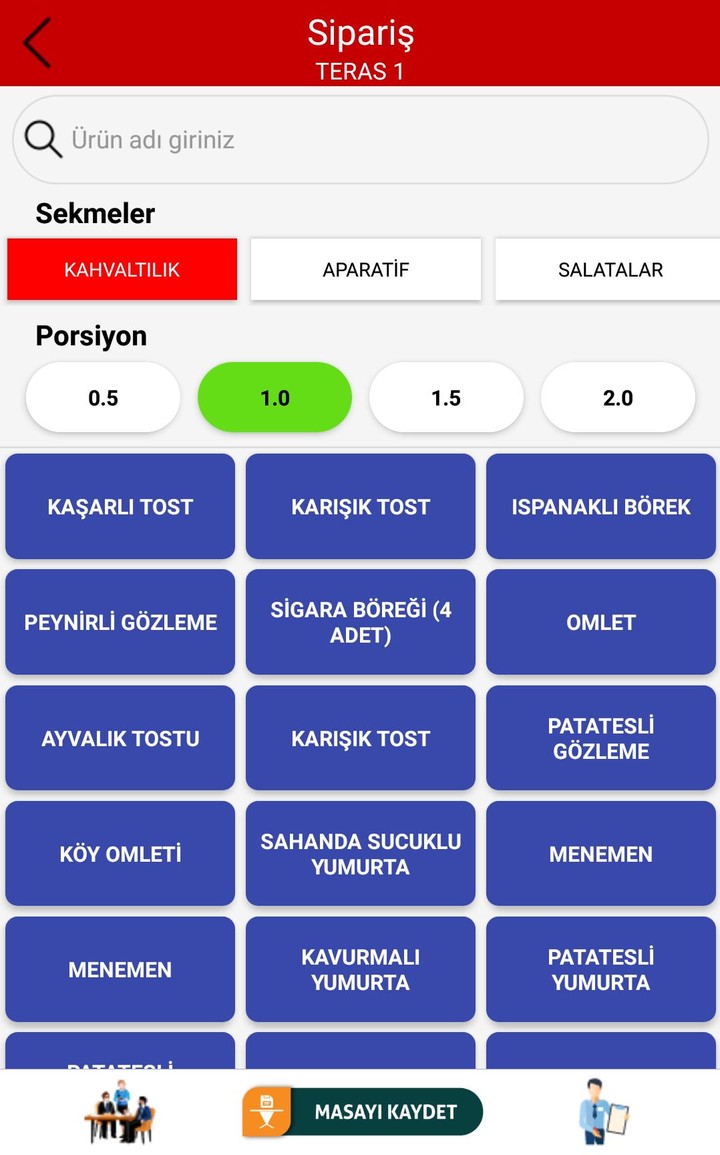The width and height of the screenshot is (720, 1155).
Task: Choose AYVALIK TOSTU
Action: [120, 738]
